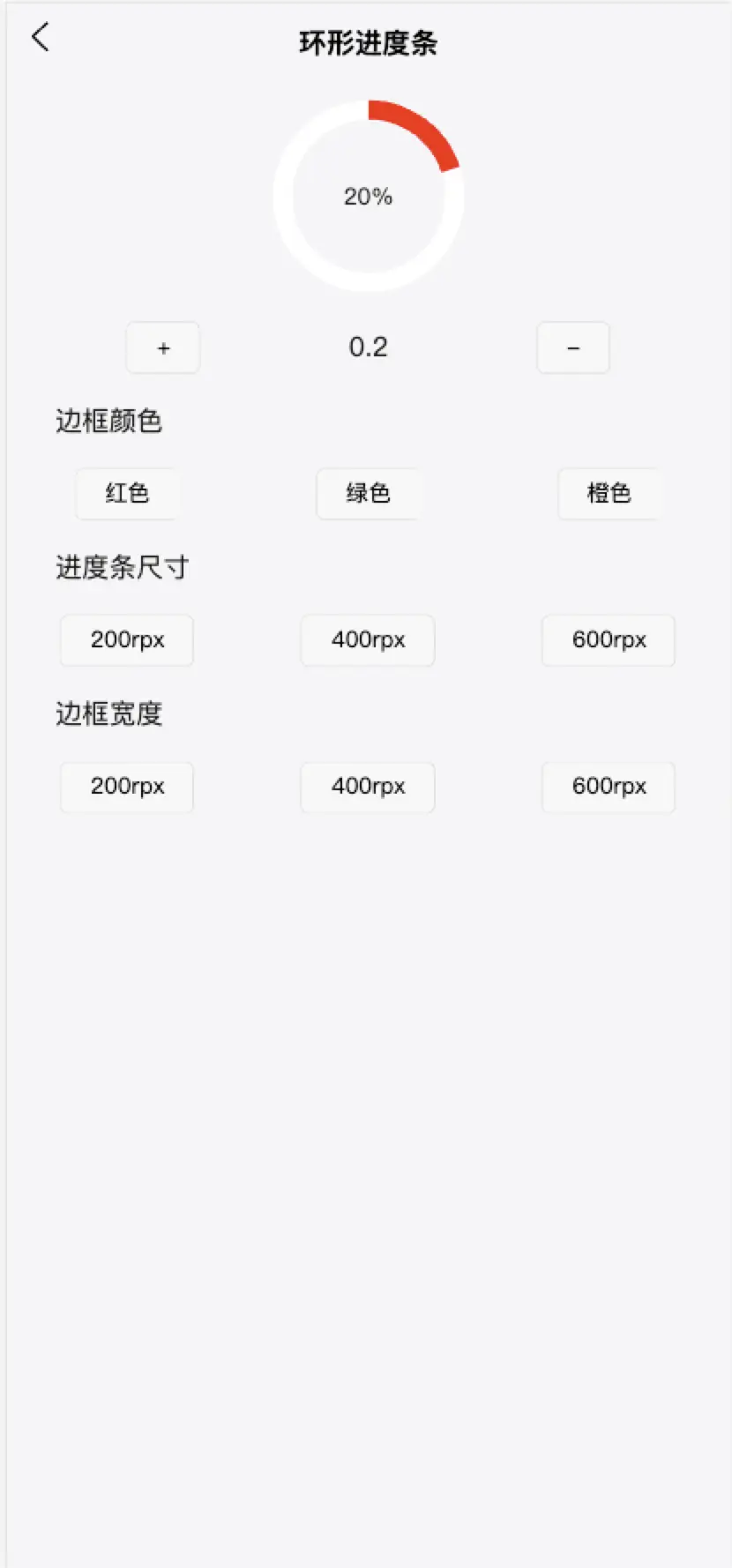
Task: Set border color to 橙色
Action: 609,493
